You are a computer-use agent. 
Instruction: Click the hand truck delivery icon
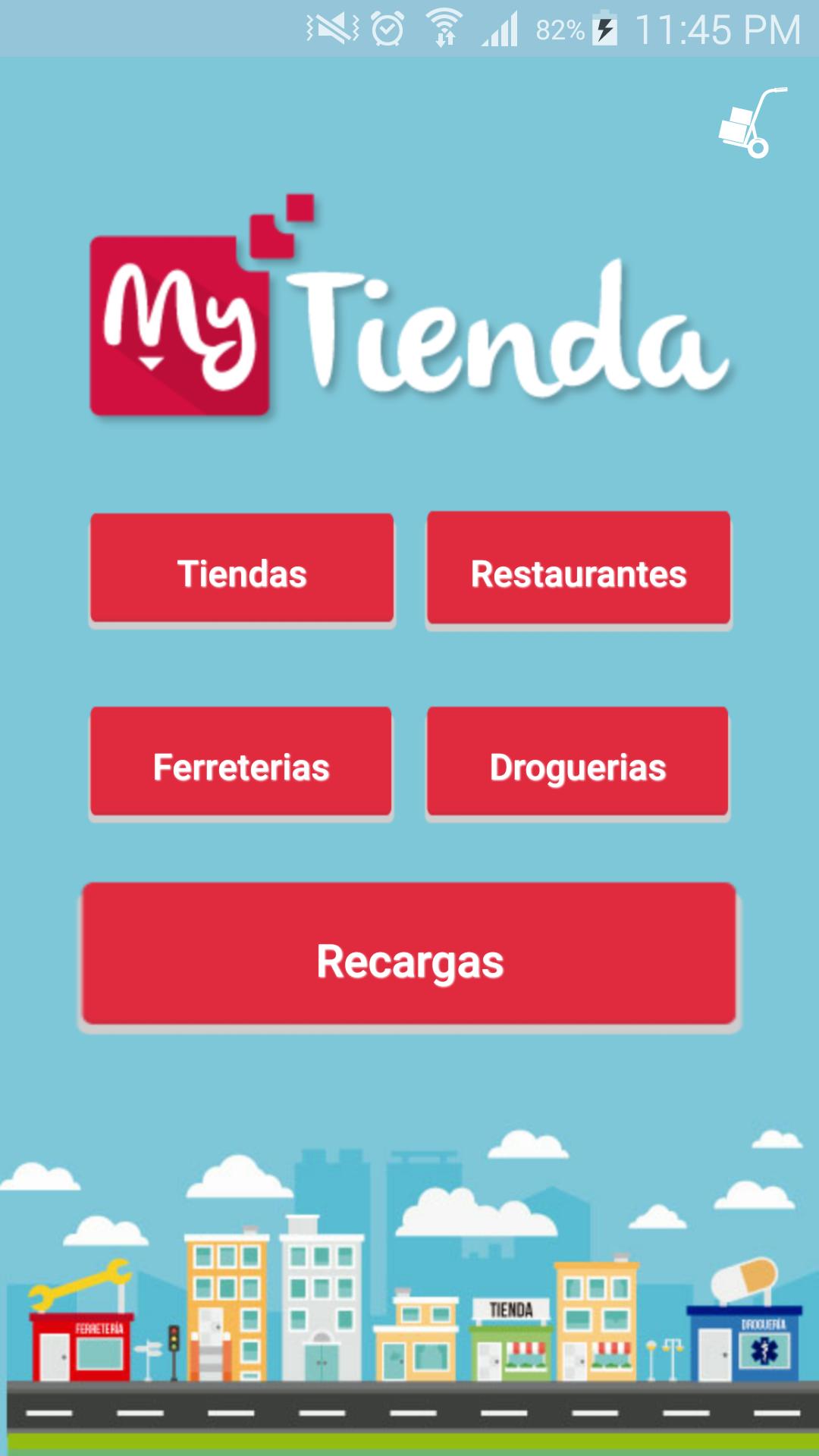pos(747,121)
